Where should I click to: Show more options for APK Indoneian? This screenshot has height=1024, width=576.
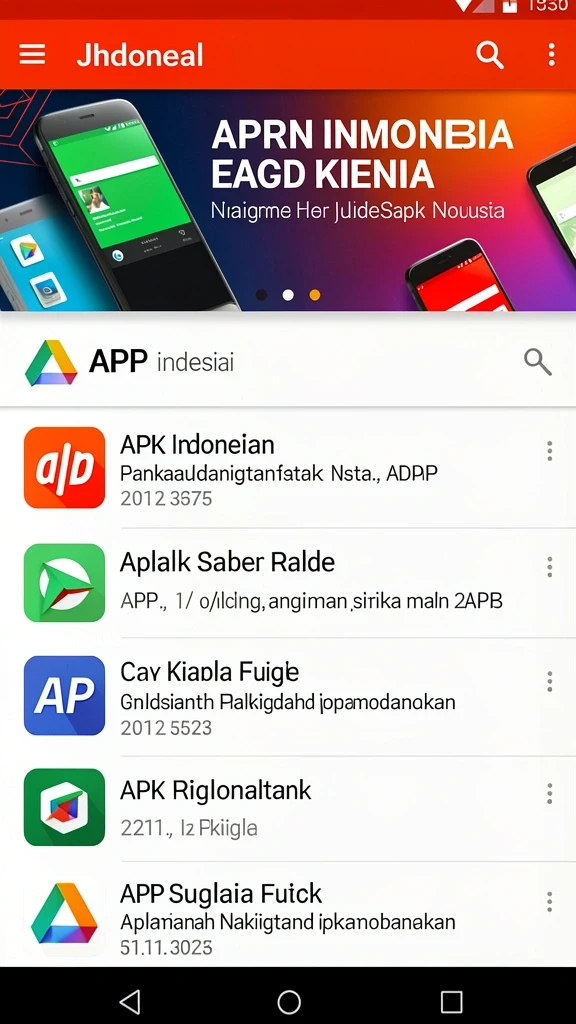coord(549,451)
